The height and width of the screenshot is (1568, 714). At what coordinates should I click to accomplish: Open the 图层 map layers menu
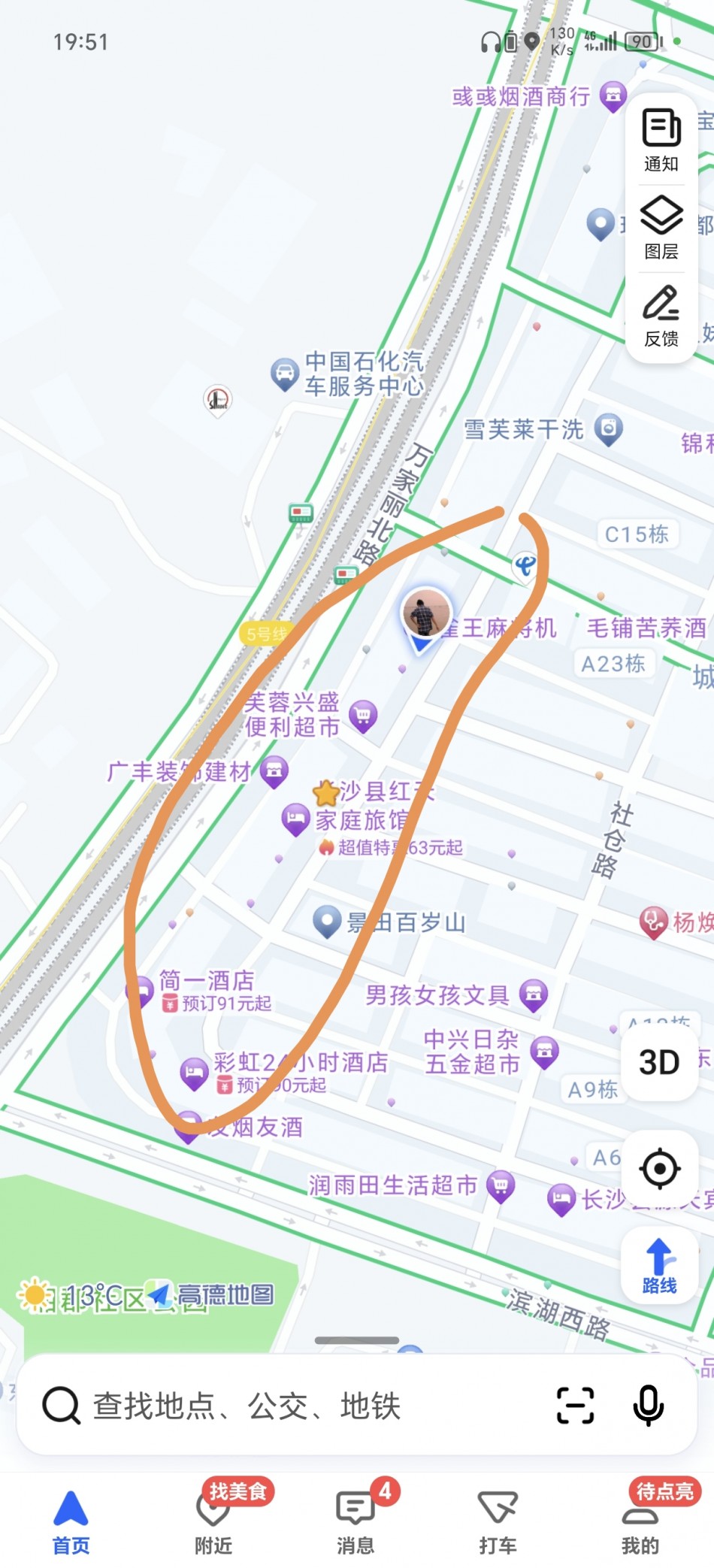click(x=661, y=228)
